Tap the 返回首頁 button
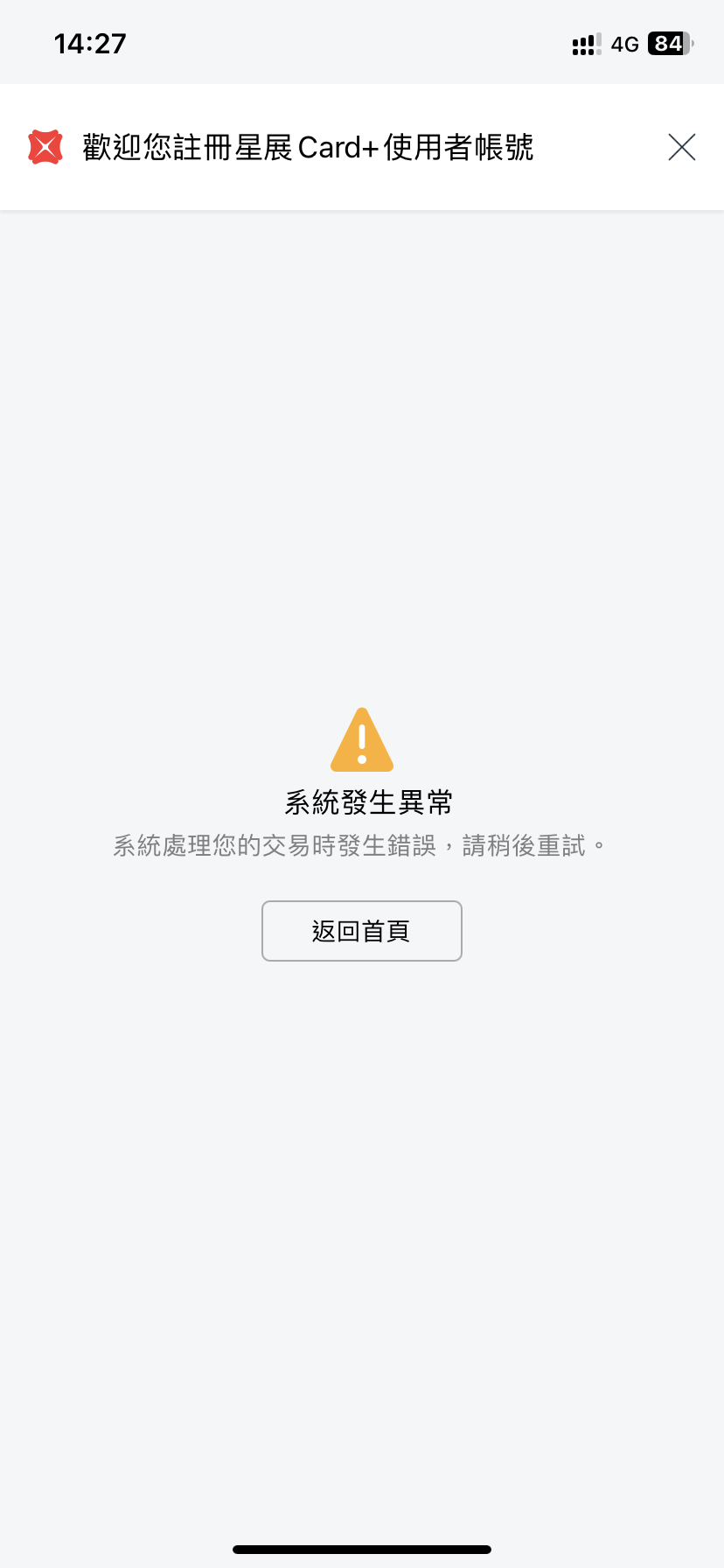Screen dimensions: 724x1568 click(x=361, y=931)
